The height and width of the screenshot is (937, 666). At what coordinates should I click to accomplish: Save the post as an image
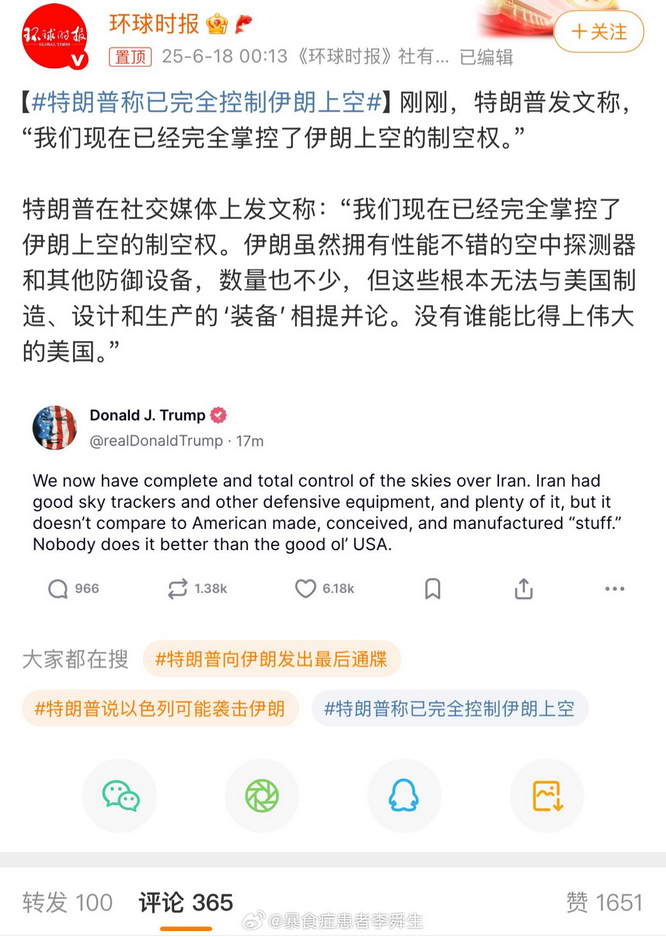coord(546,796)
